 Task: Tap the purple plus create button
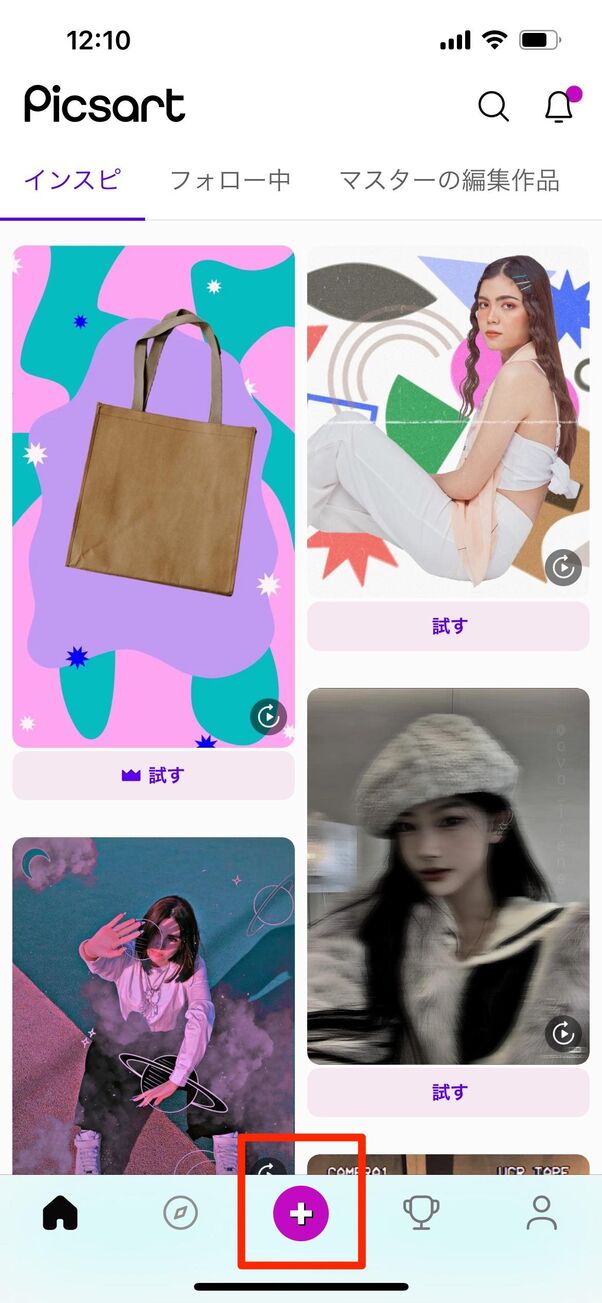tap(301, 1213)
